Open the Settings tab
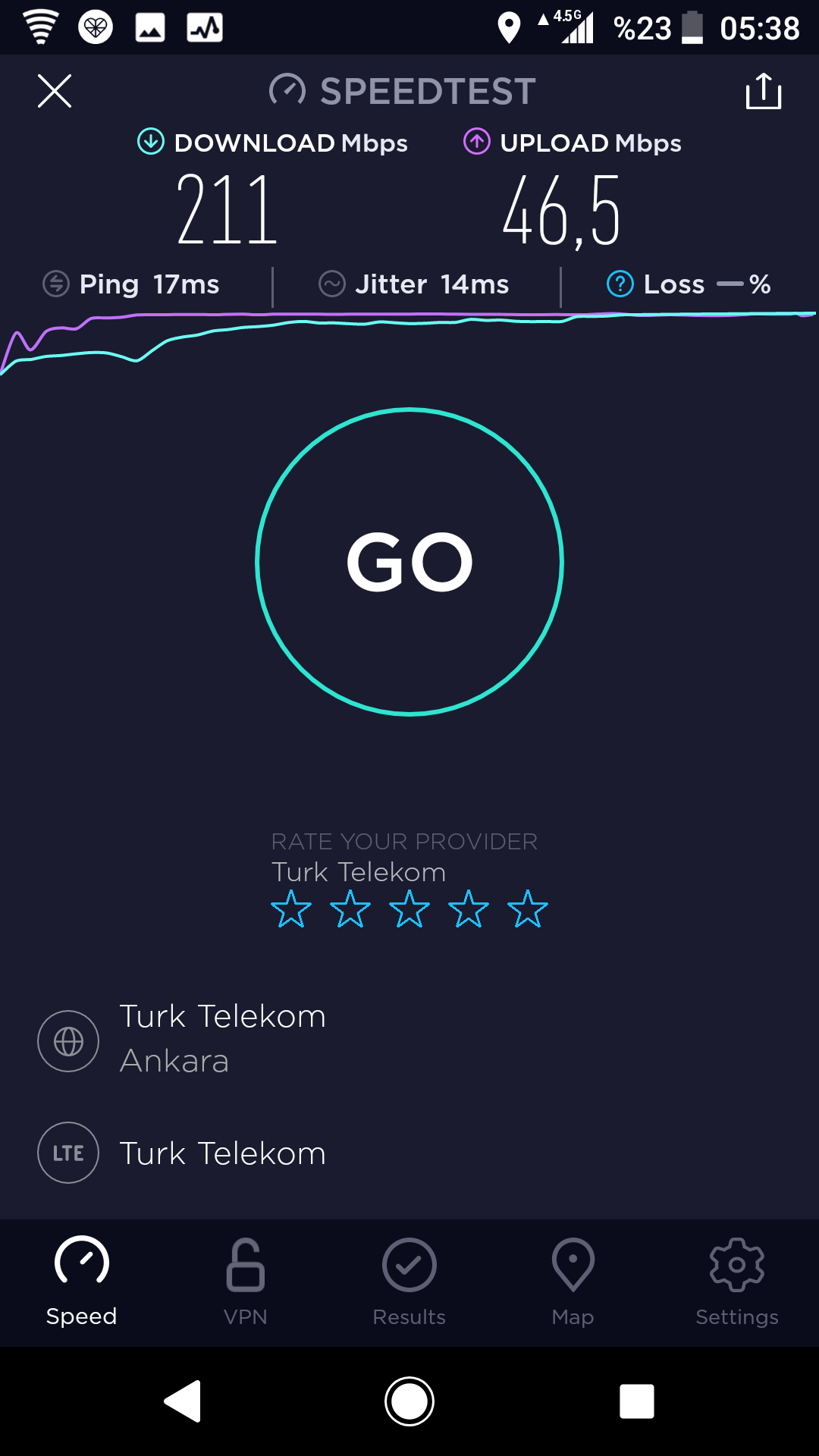 (737, 1283)
